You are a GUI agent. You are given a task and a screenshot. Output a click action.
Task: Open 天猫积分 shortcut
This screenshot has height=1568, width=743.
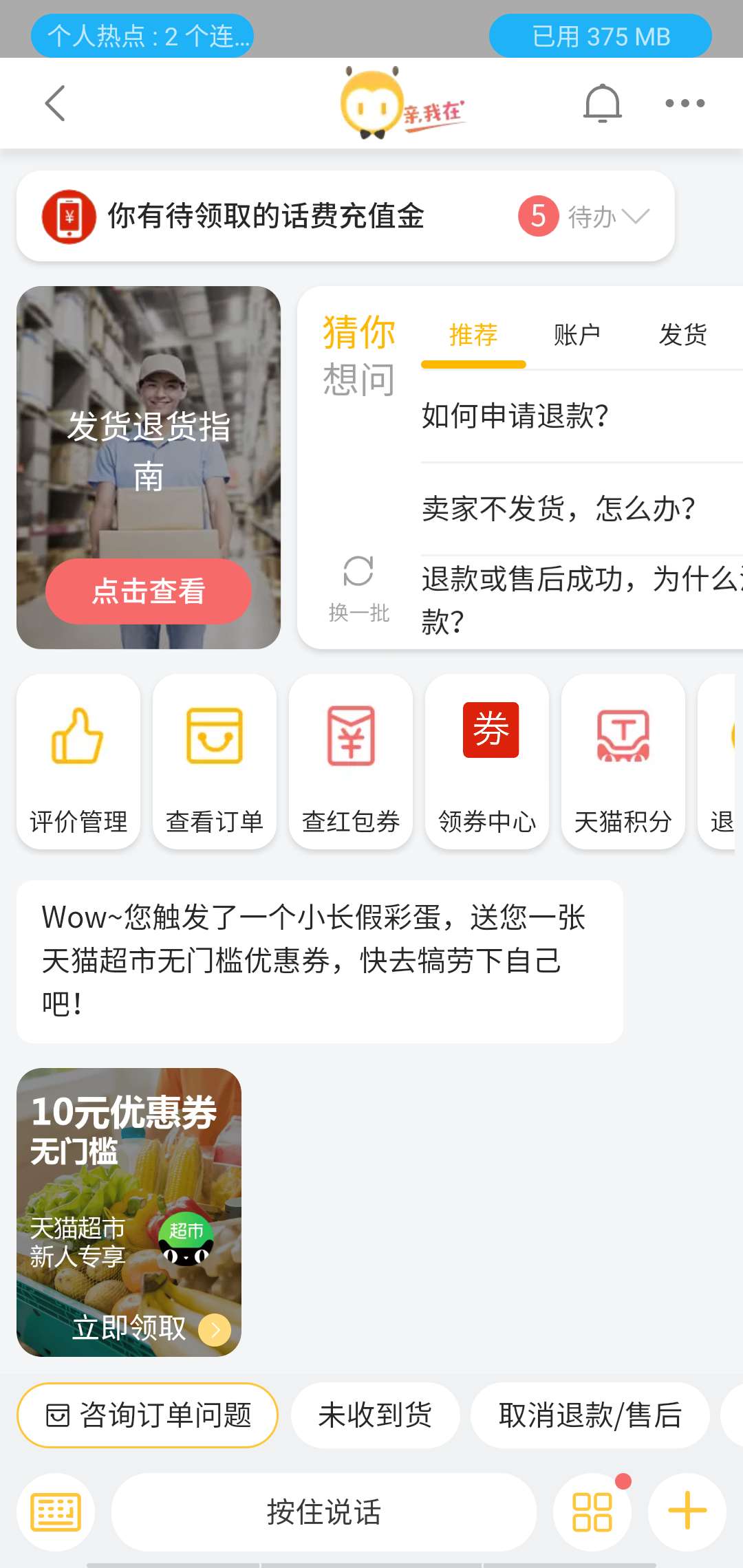623,761
